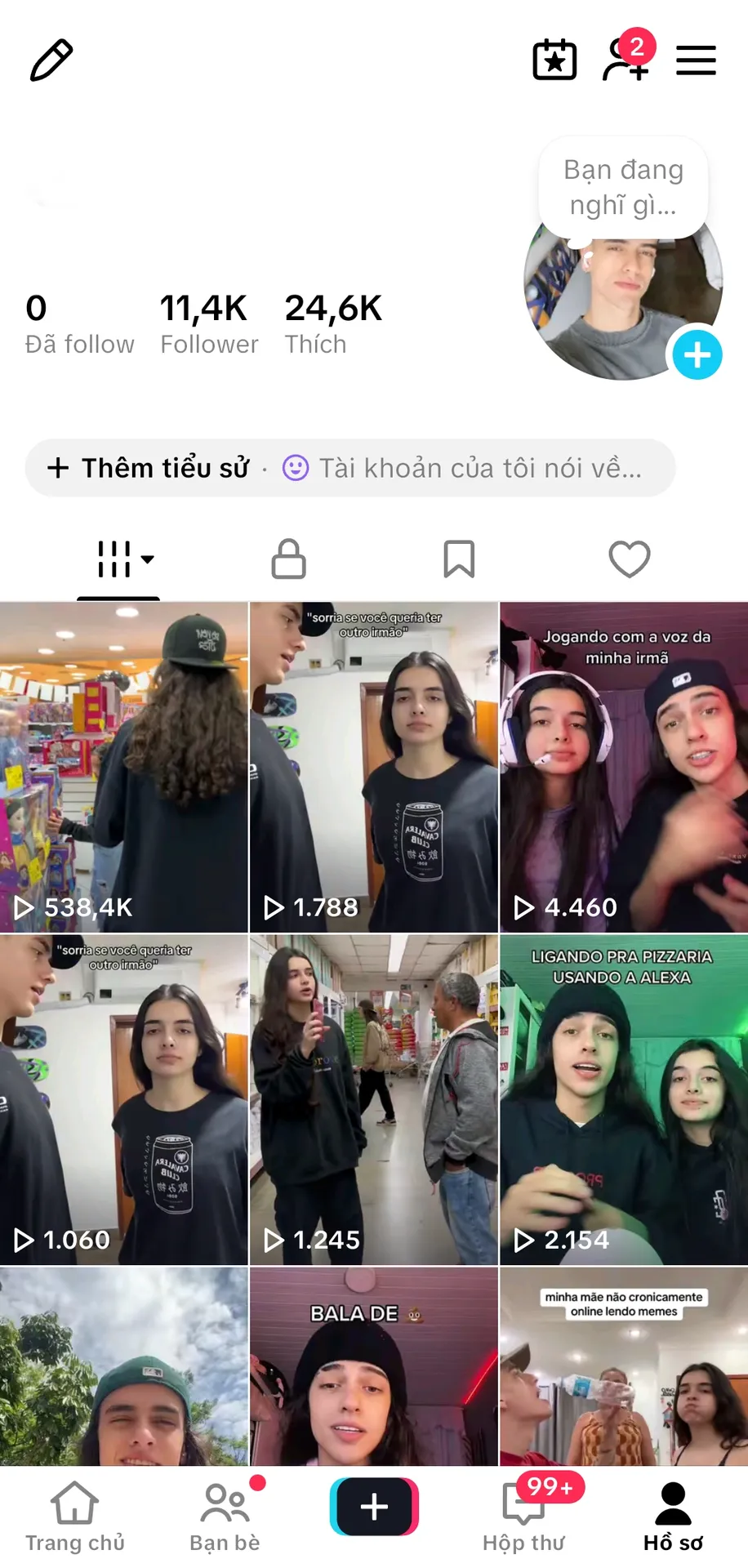This screenshot has height=1568, width=748.
Task: View the 11,4K Follower list
Action: 209,324
